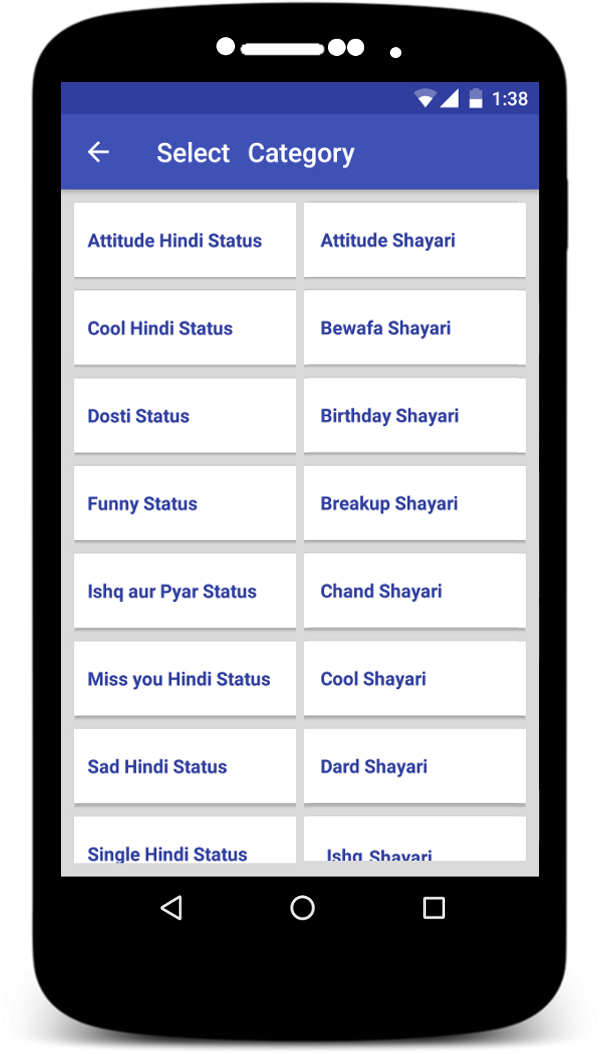Choose the Breakup Shayari category

point(415,503)
